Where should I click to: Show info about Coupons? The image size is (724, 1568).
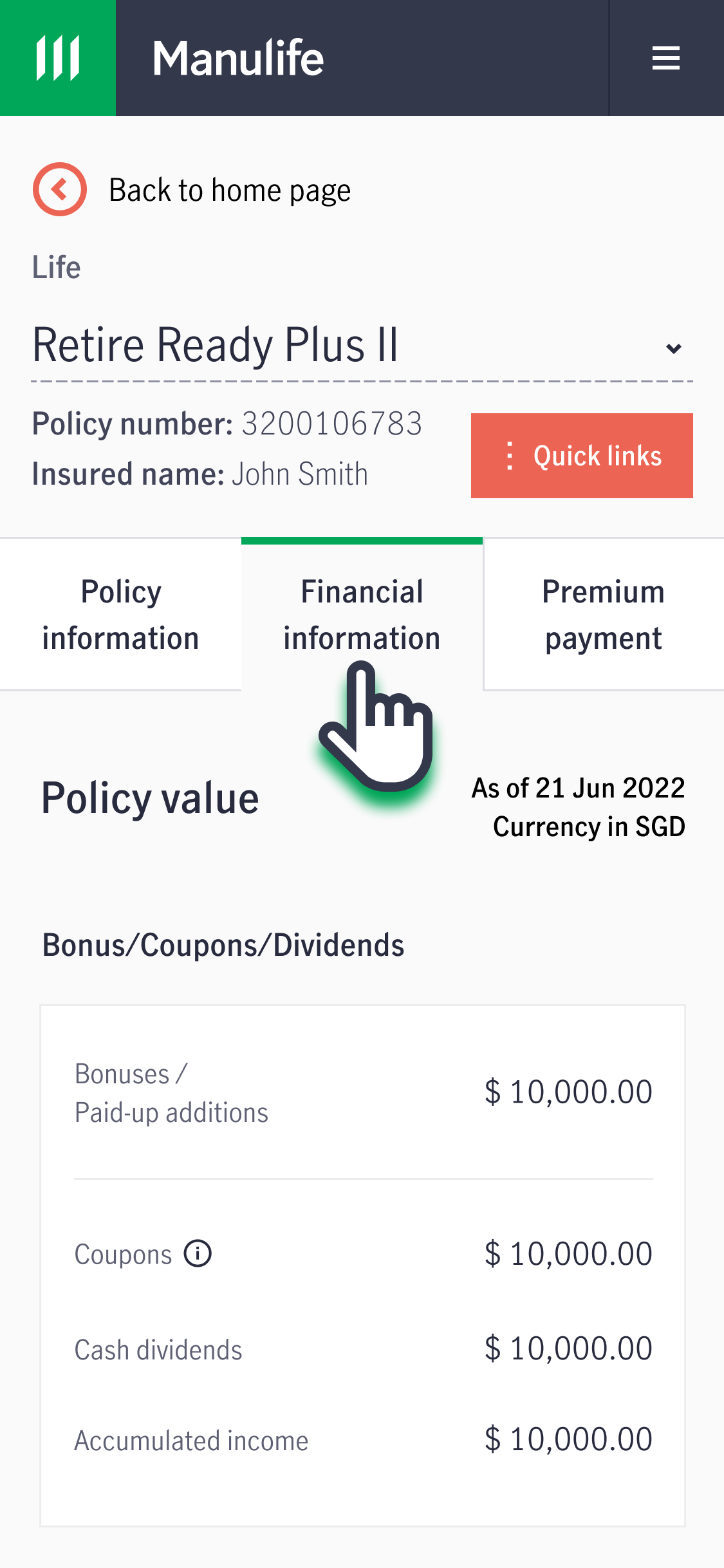point(198,1253)
